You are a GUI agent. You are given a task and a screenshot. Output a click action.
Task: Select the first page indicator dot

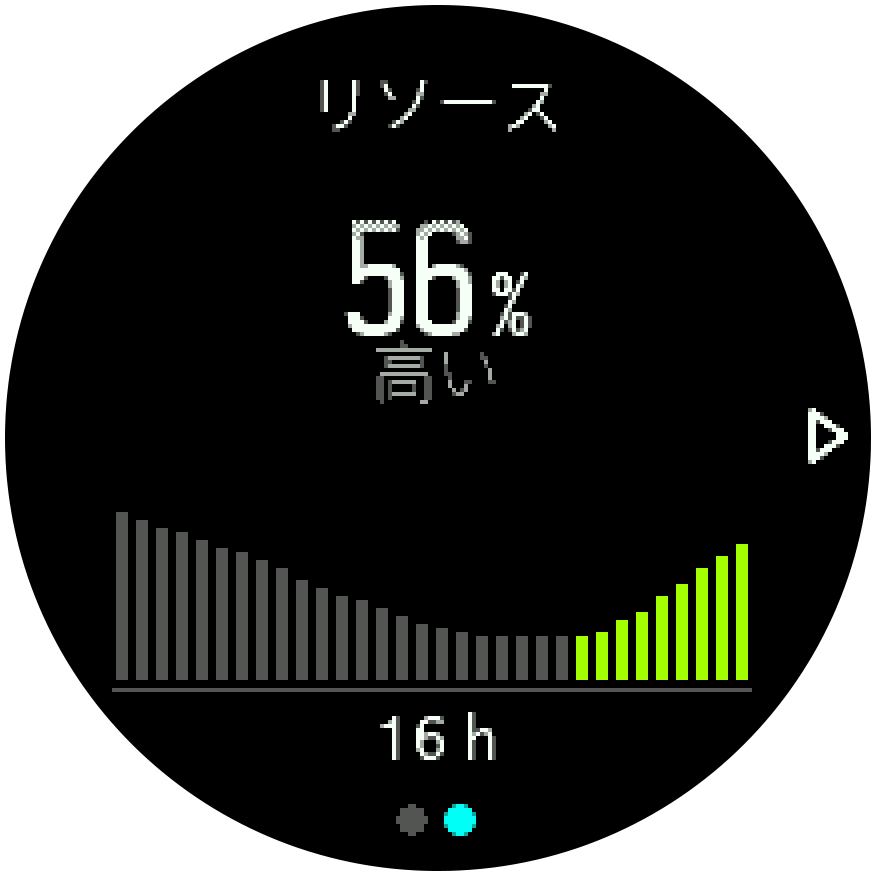(x=411, y=821)
